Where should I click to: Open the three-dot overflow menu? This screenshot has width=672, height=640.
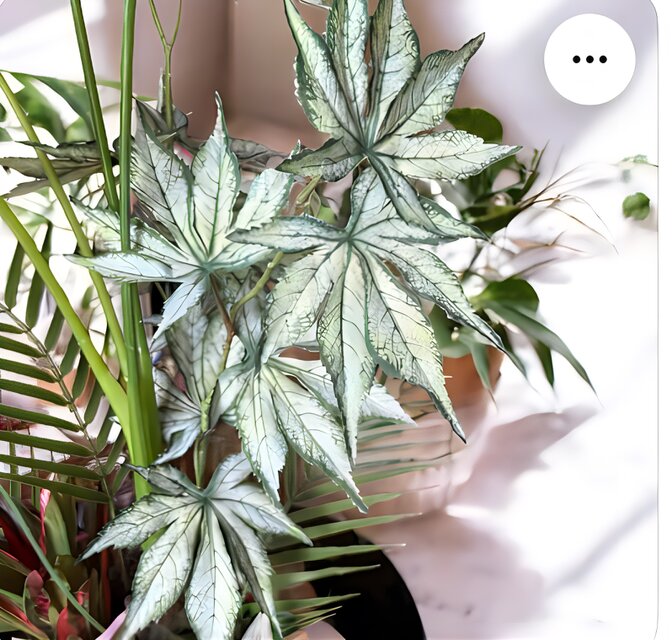pos(589,59)
